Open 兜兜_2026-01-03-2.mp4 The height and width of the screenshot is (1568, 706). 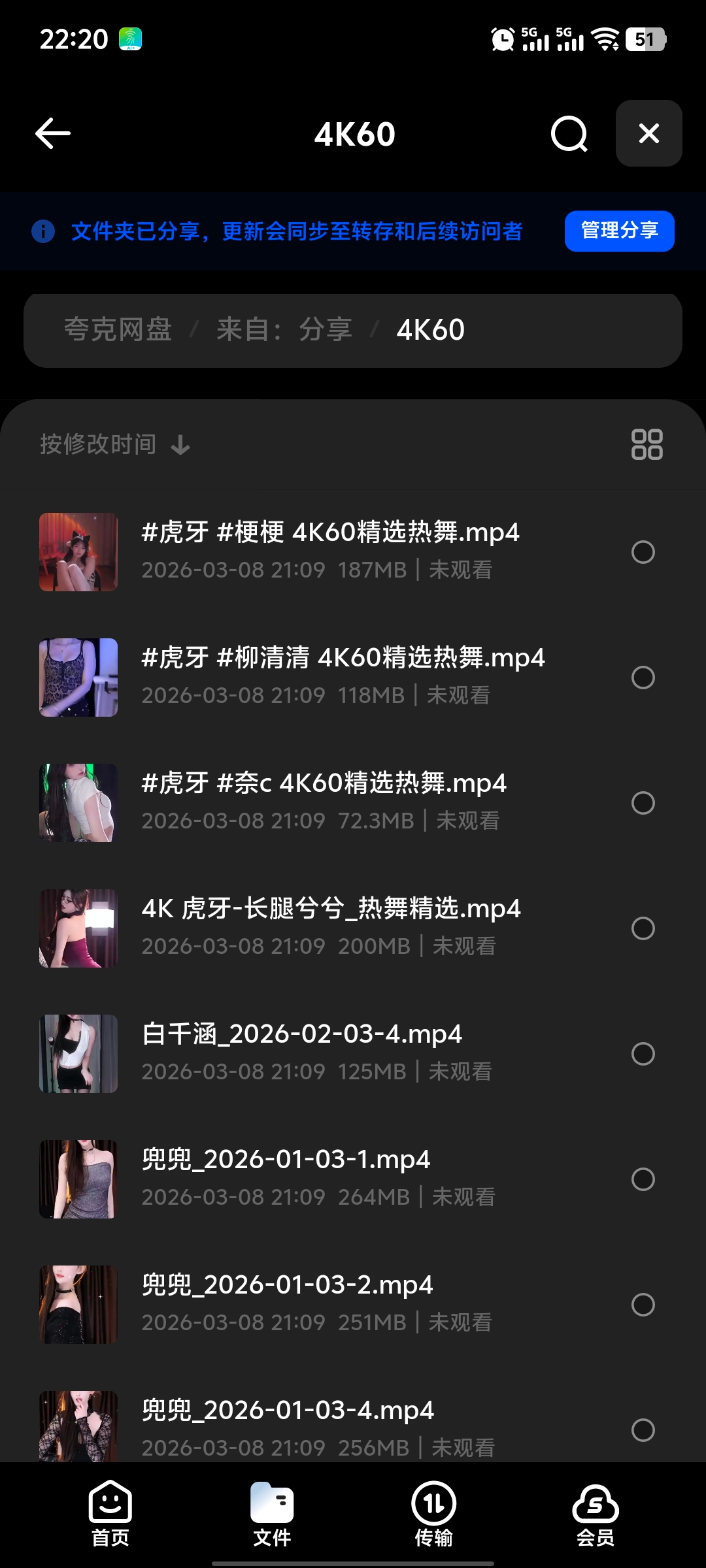(x=288, y=1285)
